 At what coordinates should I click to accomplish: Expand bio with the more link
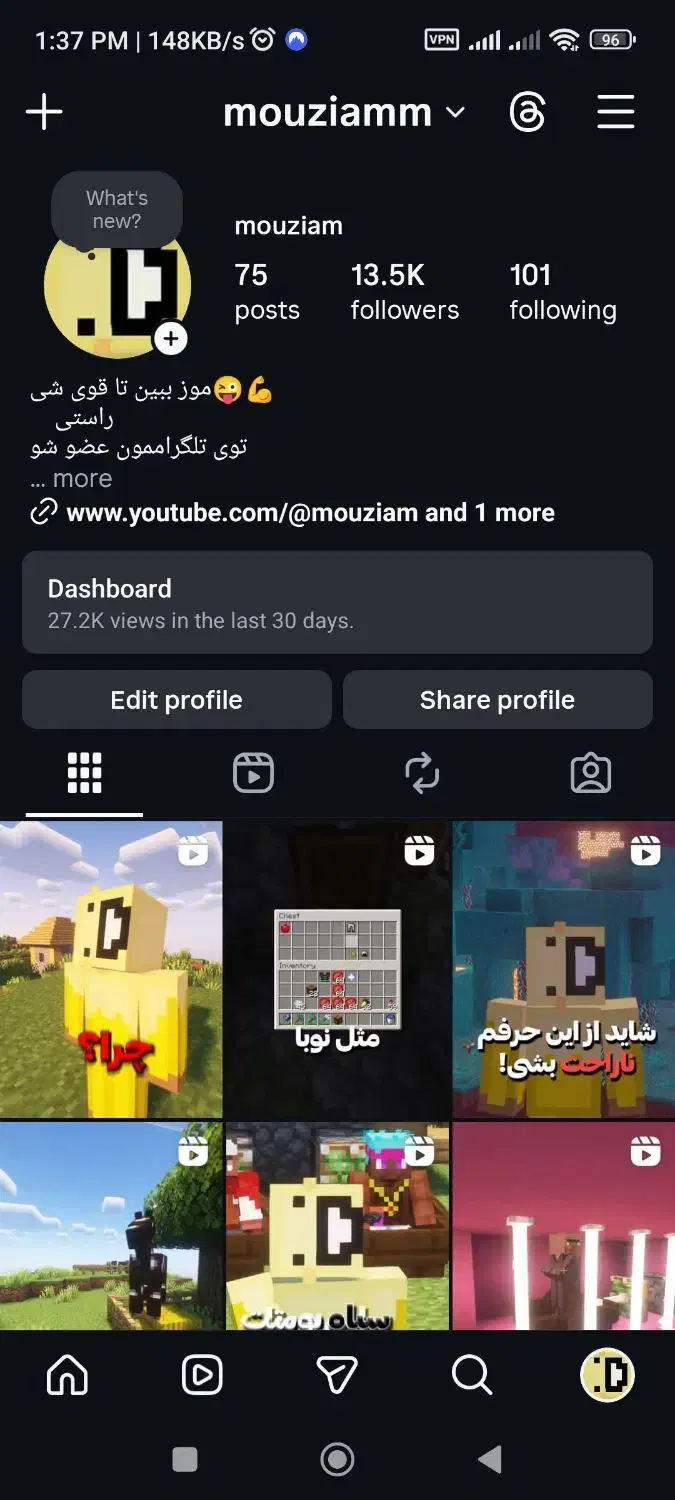[81, 479]
